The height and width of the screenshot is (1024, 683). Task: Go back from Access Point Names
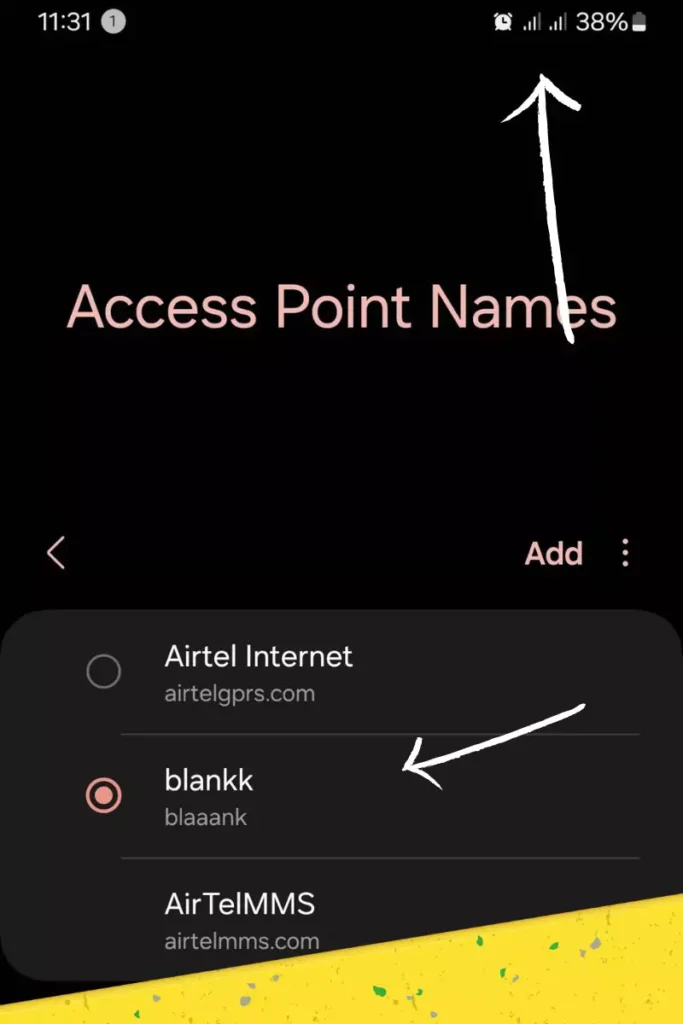click(x=56, y=553)
